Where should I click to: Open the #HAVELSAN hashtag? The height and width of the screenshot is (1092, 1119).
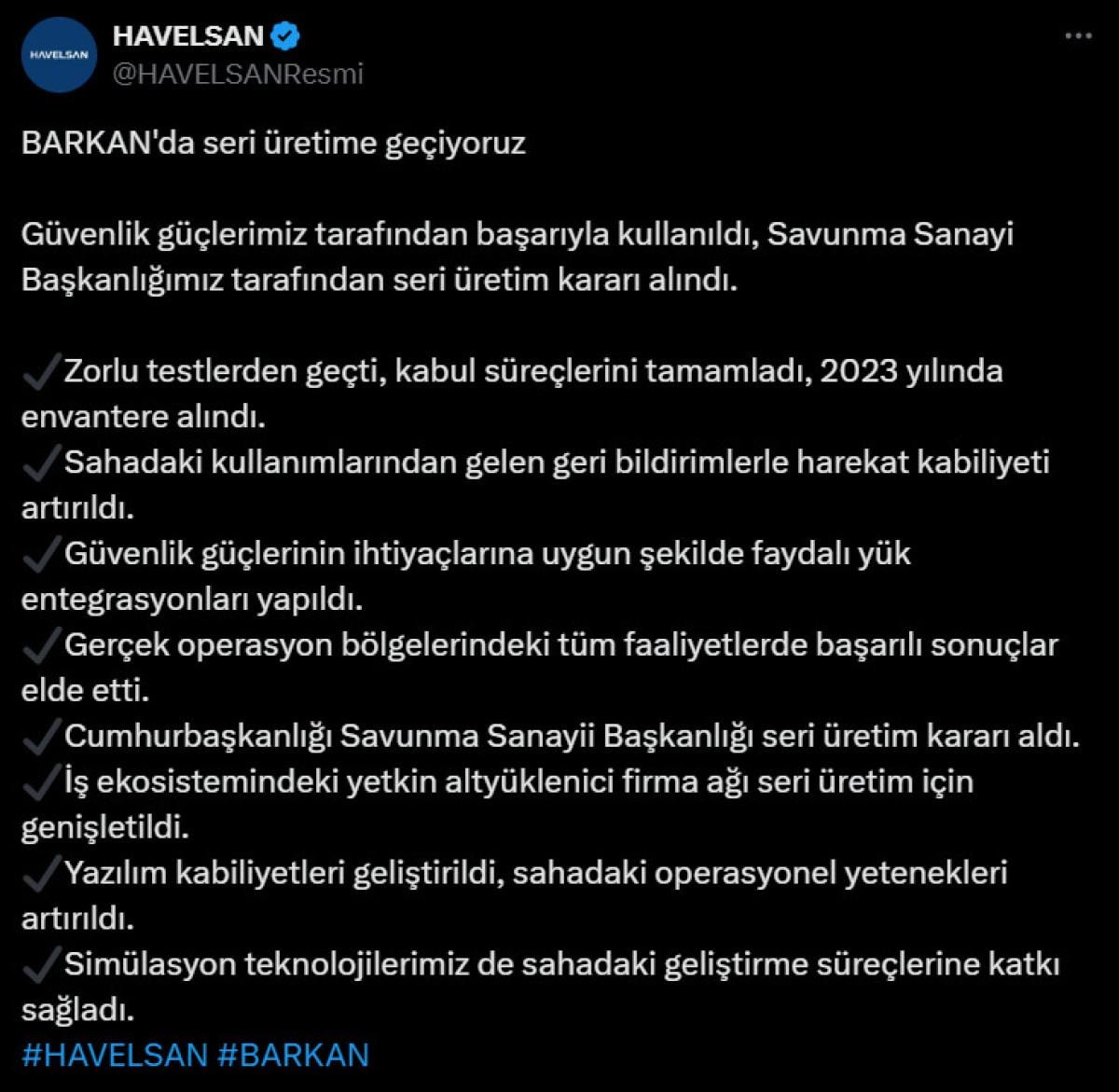coord(114,1055)
